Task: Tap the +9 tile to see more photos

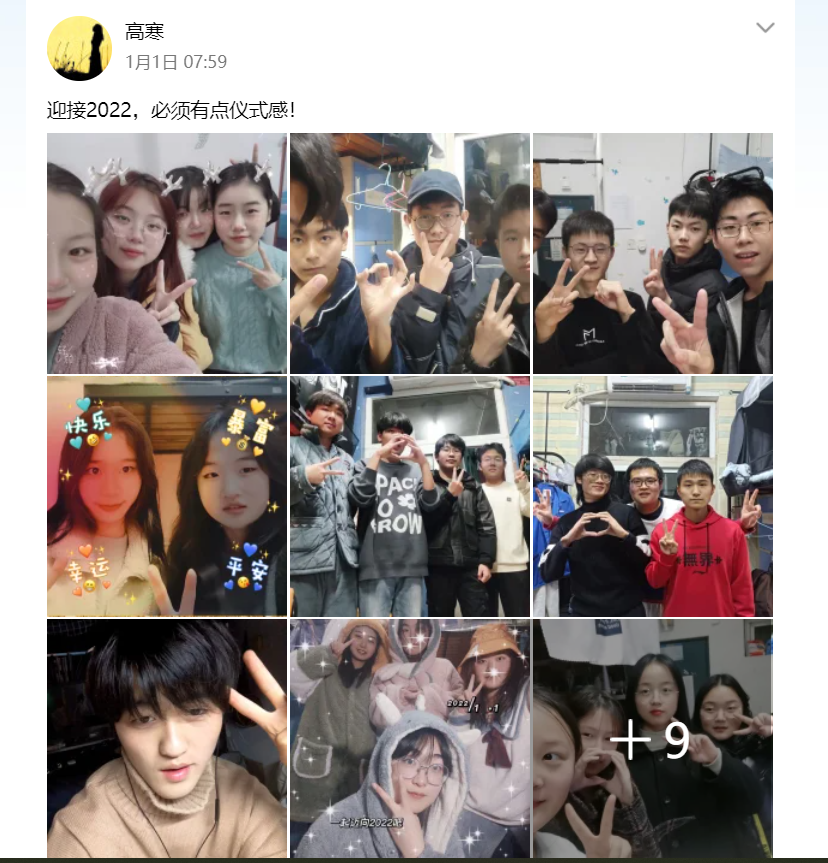Action: coord(652,738)
